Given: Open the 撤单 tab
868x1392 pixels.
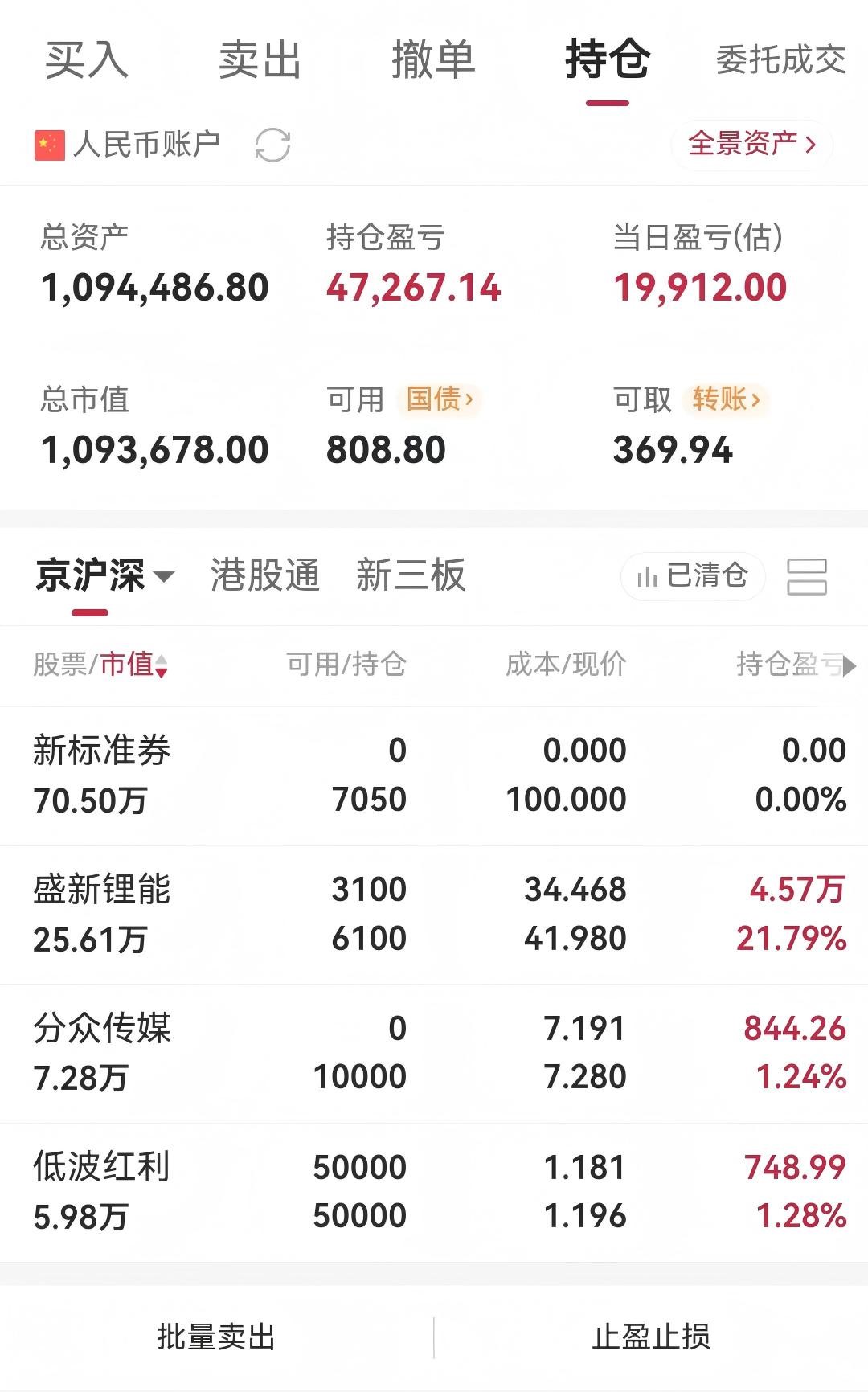Looking at the screenshot, I should pos(433,60).
